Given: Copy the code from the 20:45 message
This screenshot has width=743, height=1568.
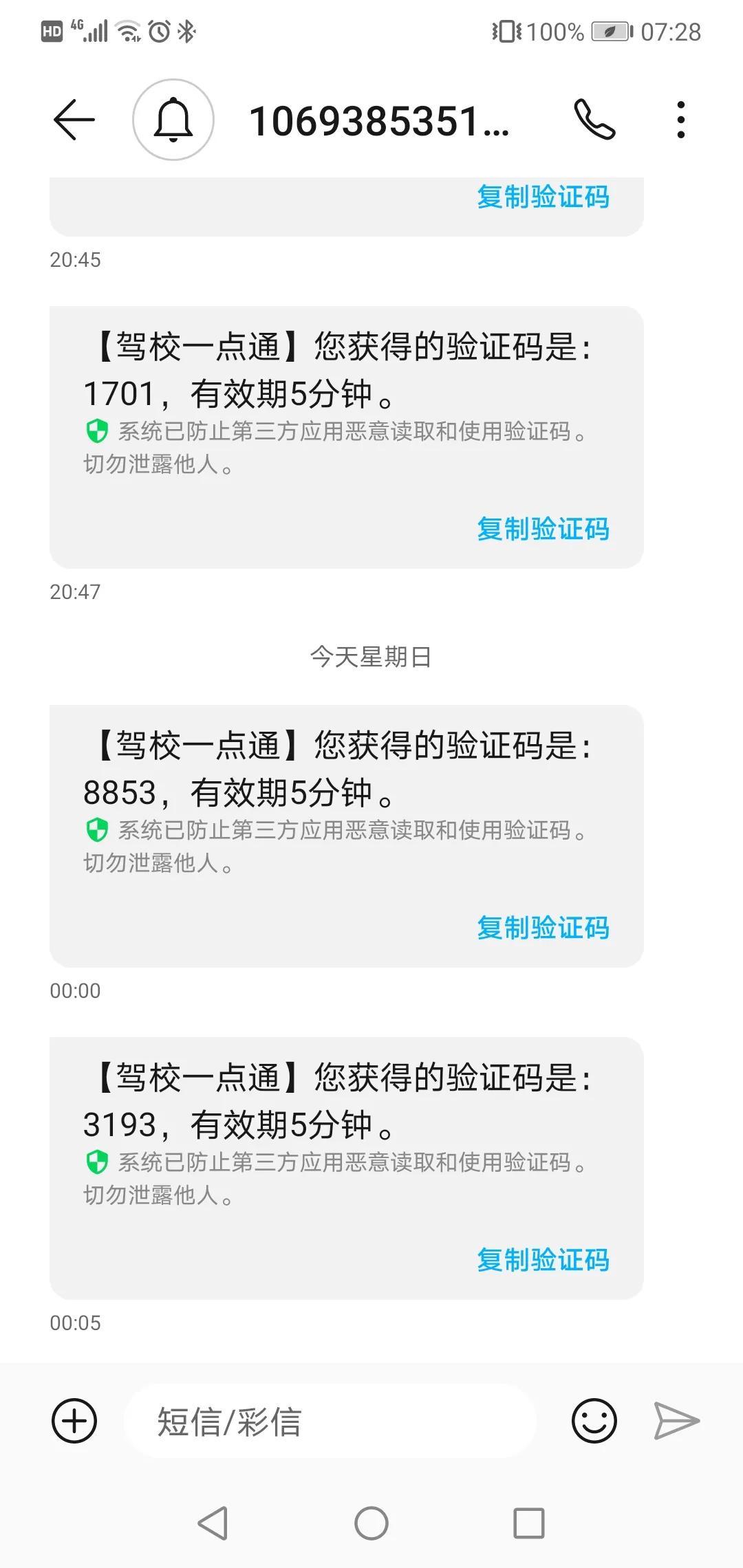Looking at the screenshot, I should click(x=543, y=197).
